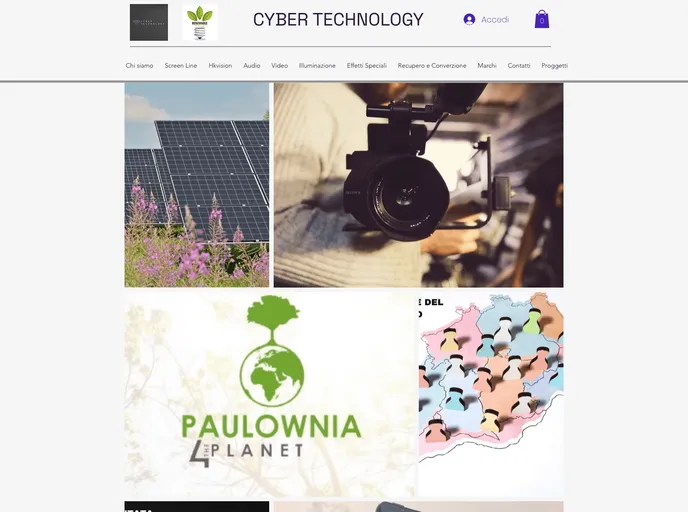Go to the Marchi page
Image resolution: width=688 pixels, height=512 pixels.
click(x=487, y=65)
